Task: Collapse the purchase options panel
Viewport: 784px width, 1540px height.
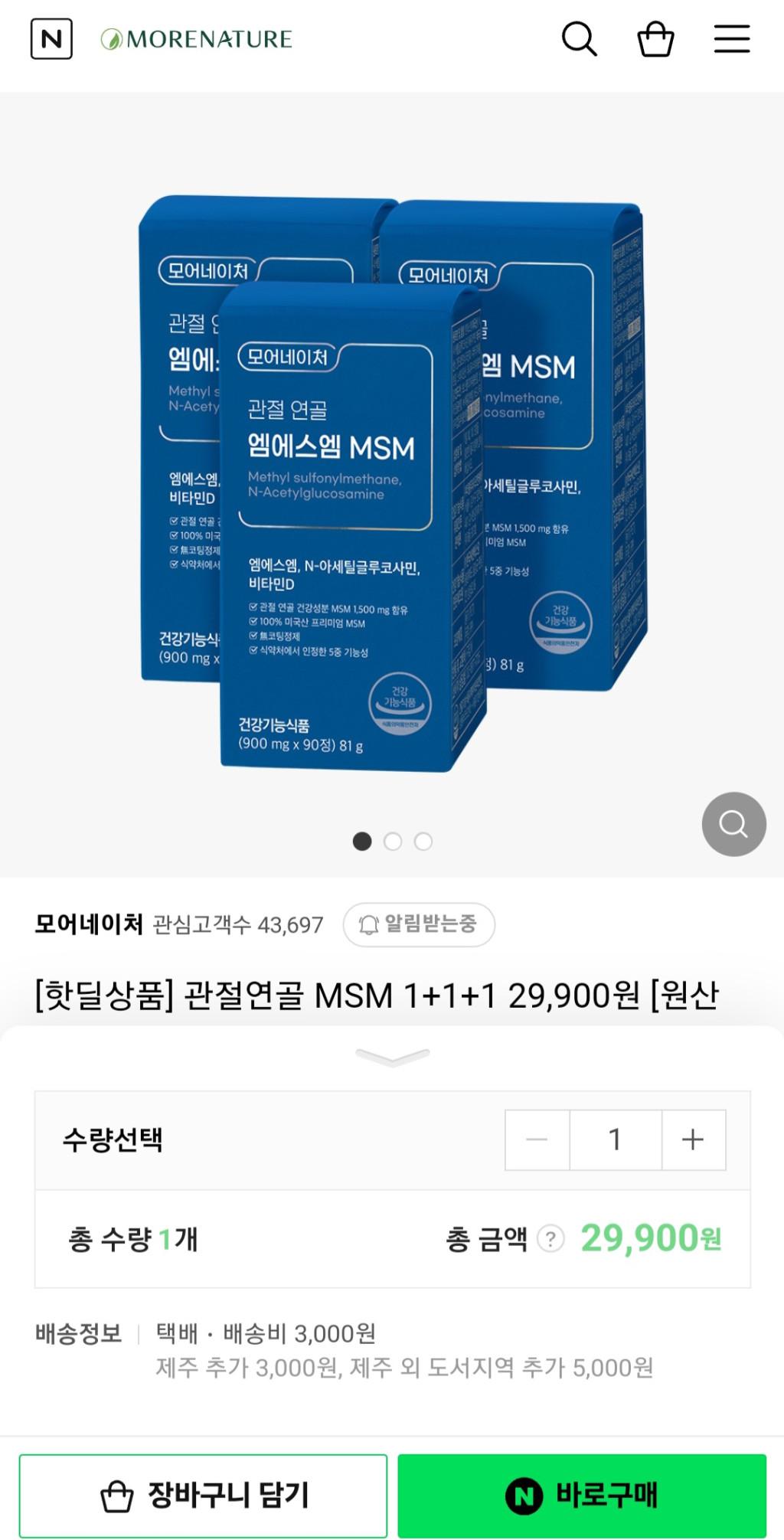Action: coord(392,1058)
